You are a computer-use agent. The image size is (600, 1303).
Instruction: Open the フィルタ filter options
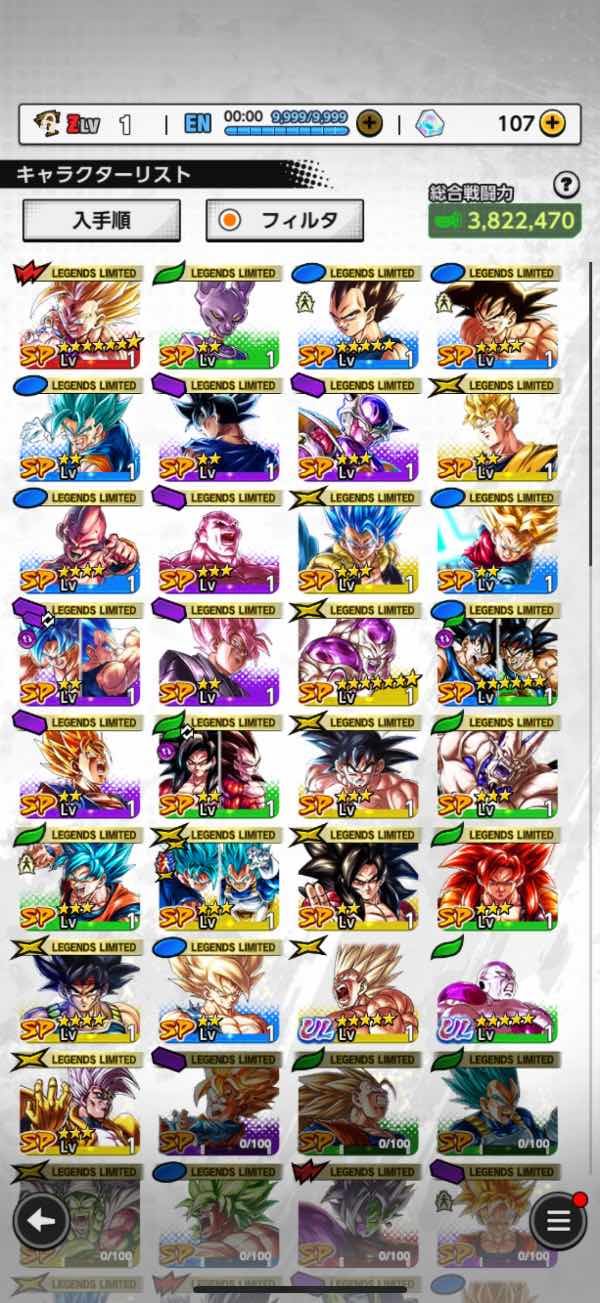(284, 220)
